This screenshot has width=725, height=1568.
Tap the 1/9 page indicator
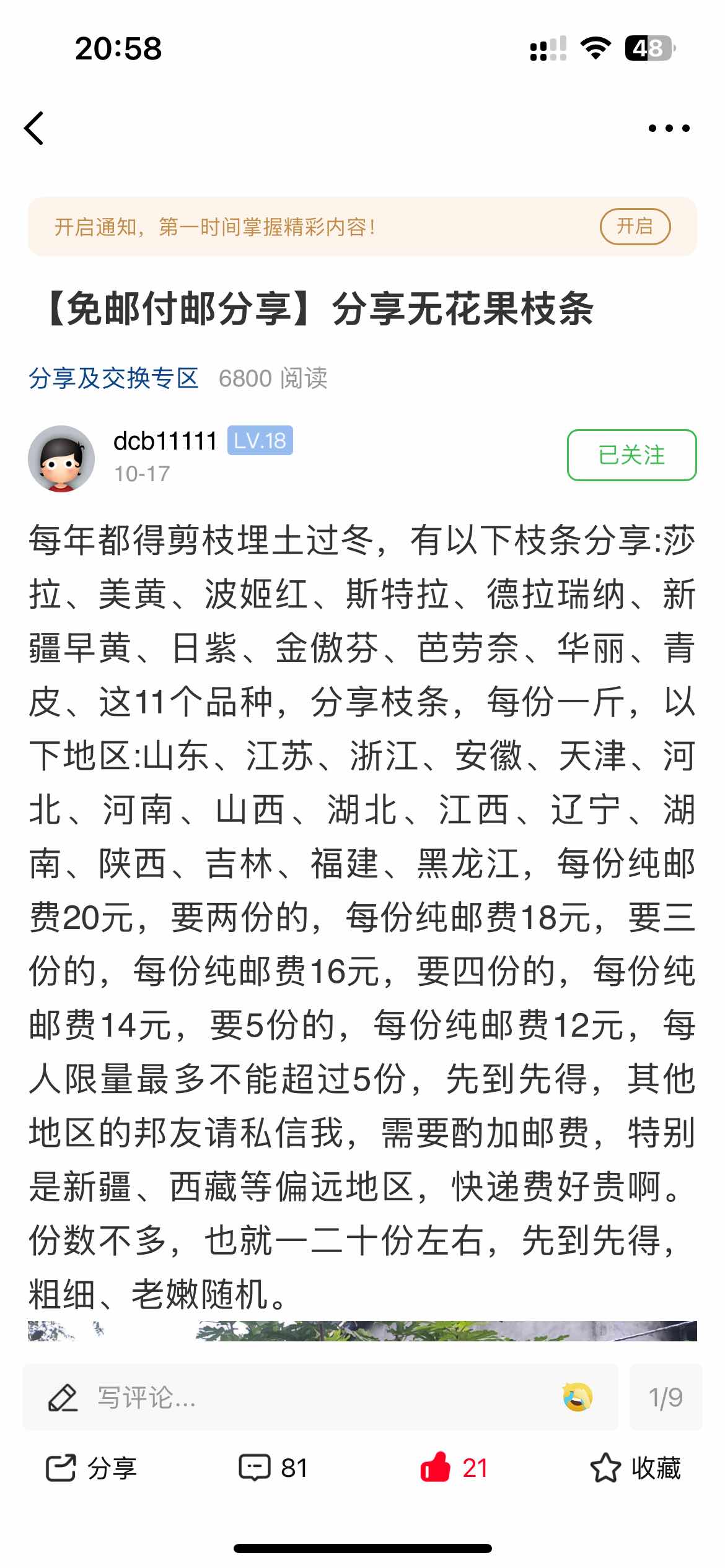pyautogui.click(x=666, y=1398)
